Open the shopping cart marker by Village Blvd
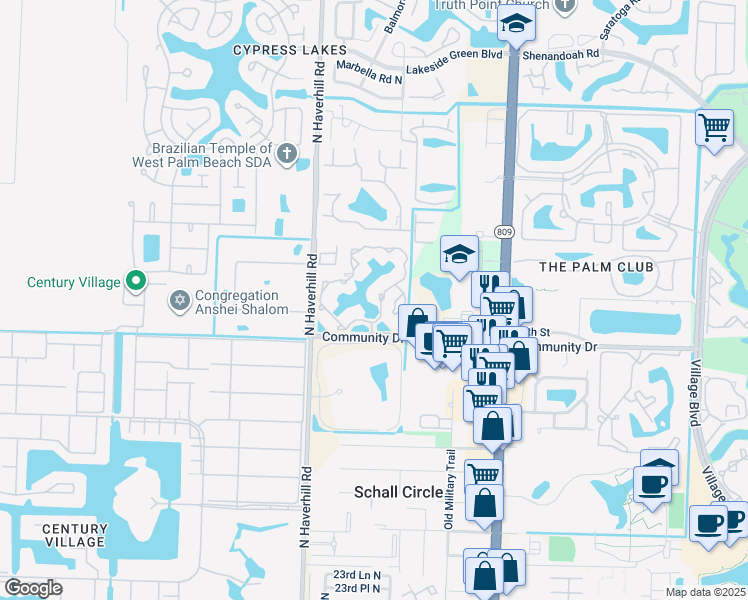The image size is (748, 600). pyautogui.click(x=715, y=128)
